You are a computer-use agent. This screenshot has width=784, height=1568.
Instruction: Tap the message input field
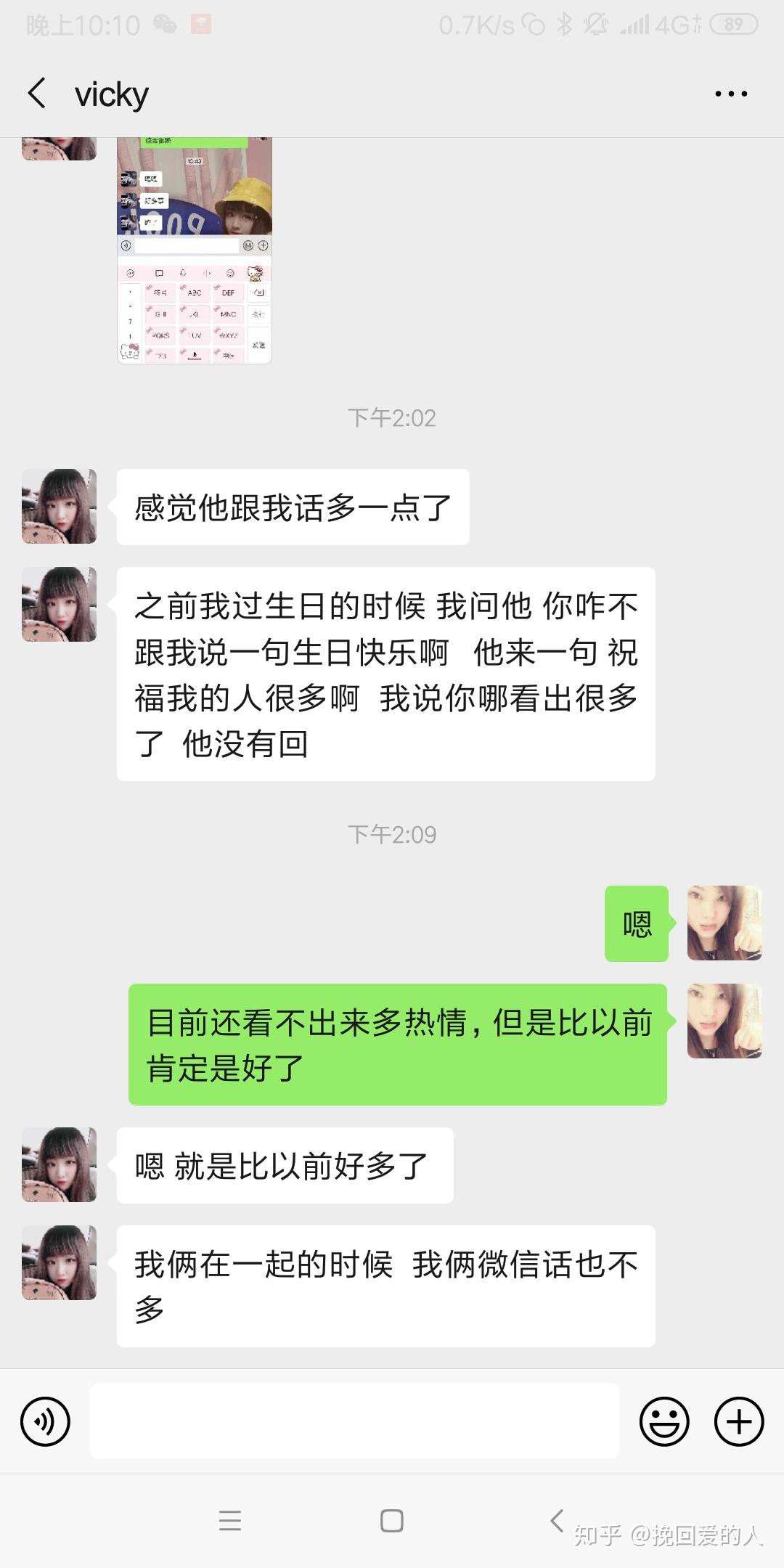click(x=354, y=1421)
